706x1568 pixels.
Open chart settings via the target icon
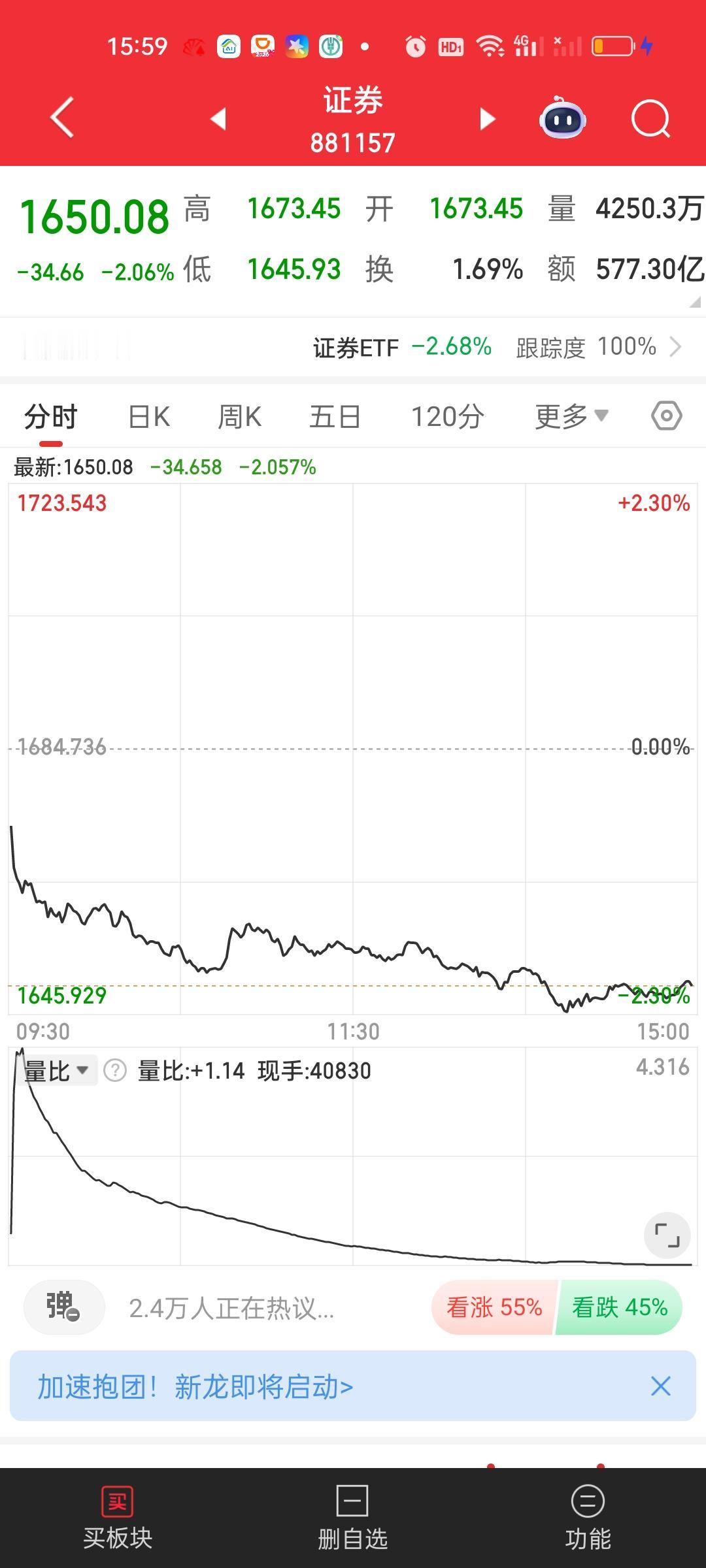666,416
